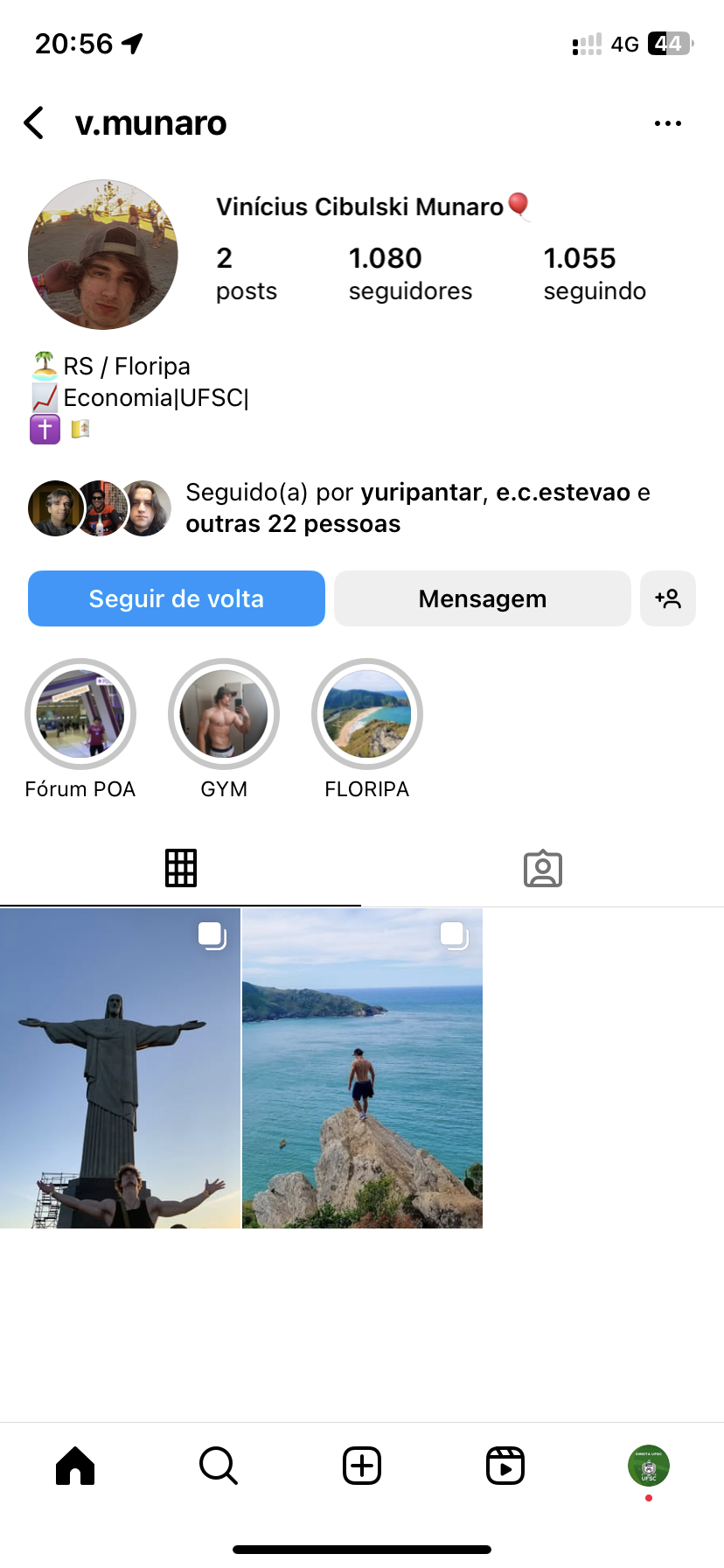
Task: Open the Fórum POA highlight
Action: click(80, 715)
